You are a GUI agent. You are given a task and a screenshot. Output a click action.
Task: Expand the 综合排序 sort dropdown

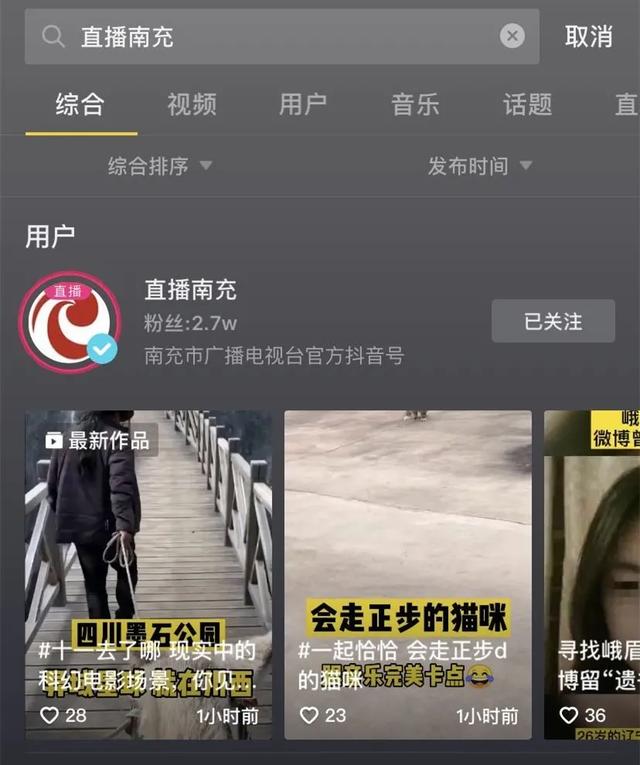click(160, 166)
